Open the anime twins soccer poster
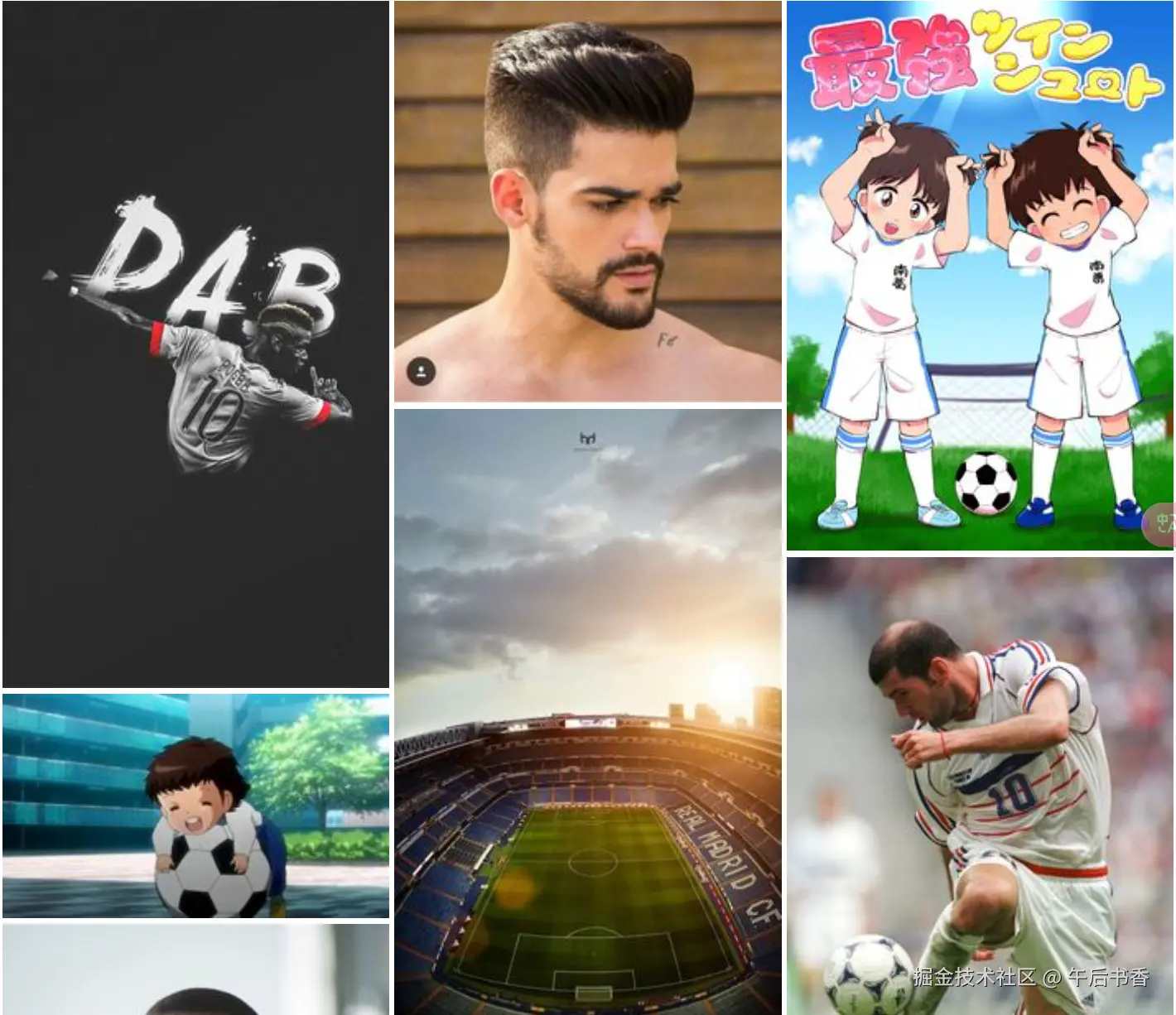The image size is (1176, 1015). (x=979, y=275)
